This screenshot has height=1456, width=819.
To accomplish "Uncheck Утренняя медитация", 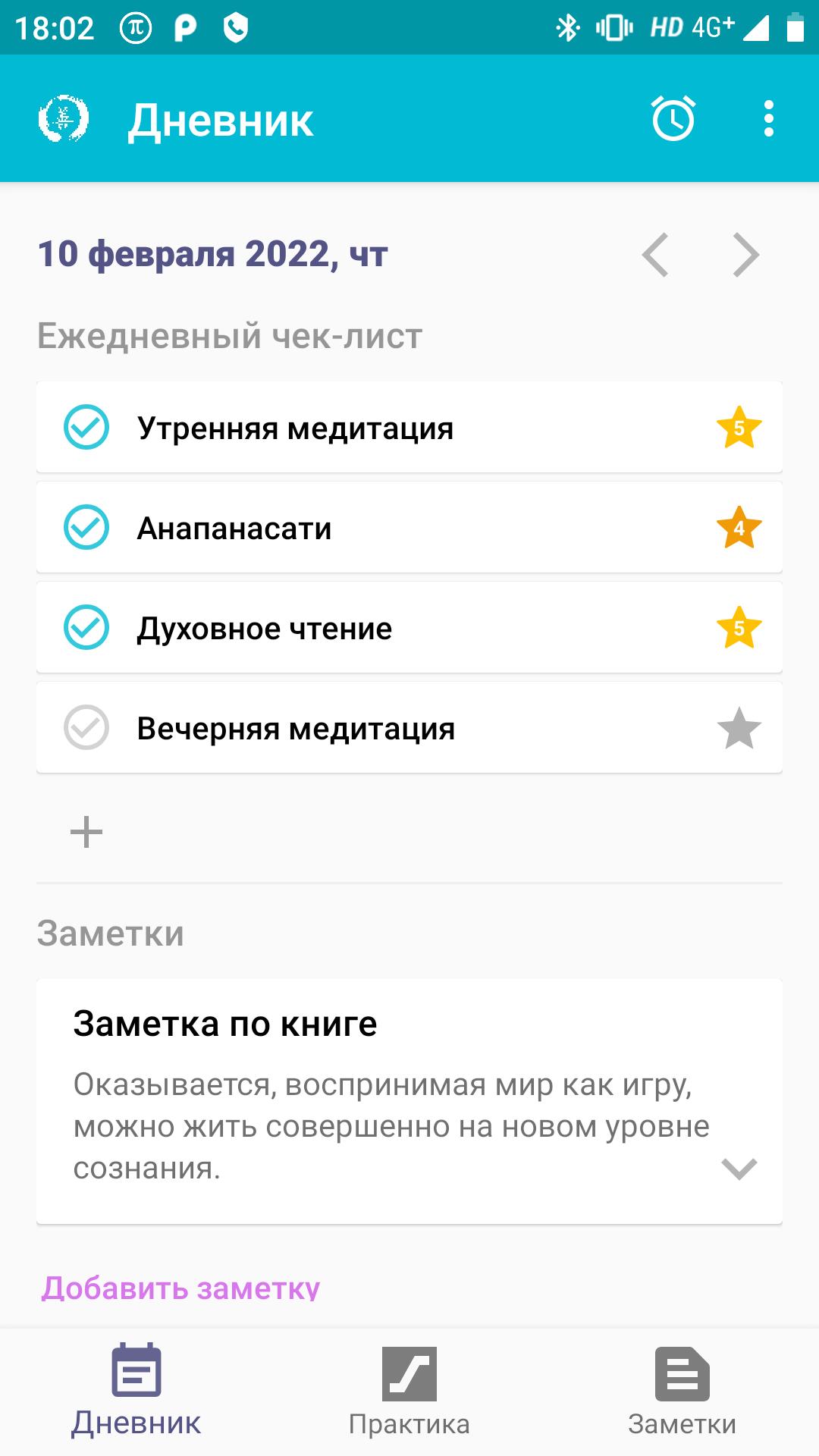I will pos(86,428).
